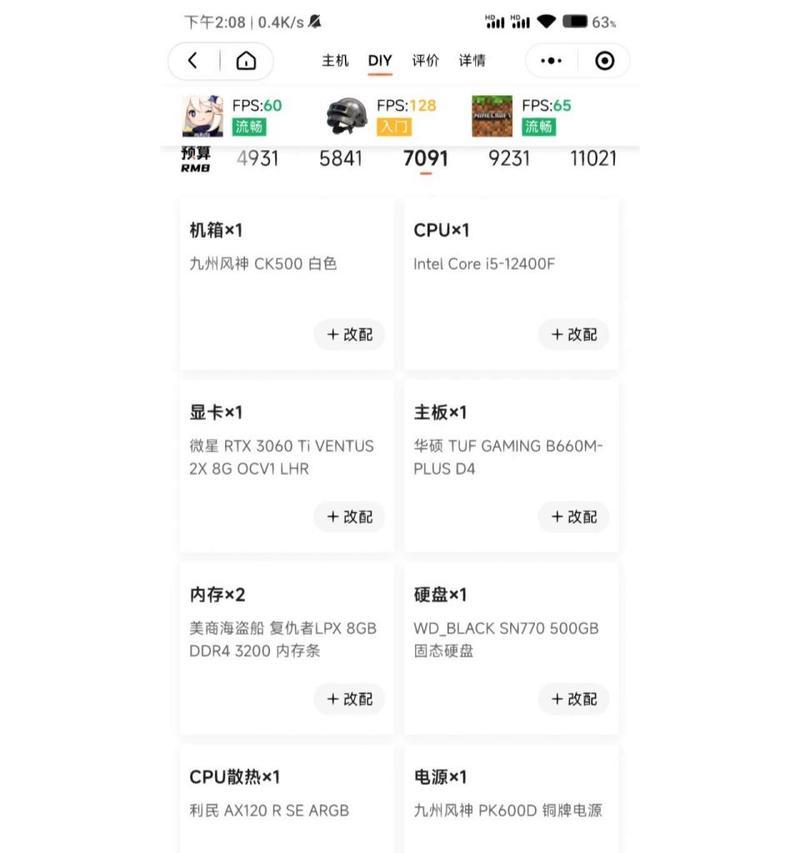This screenshot has width=800, height=853.
Task: Switch to the 详情 tab
Action: 472,61
